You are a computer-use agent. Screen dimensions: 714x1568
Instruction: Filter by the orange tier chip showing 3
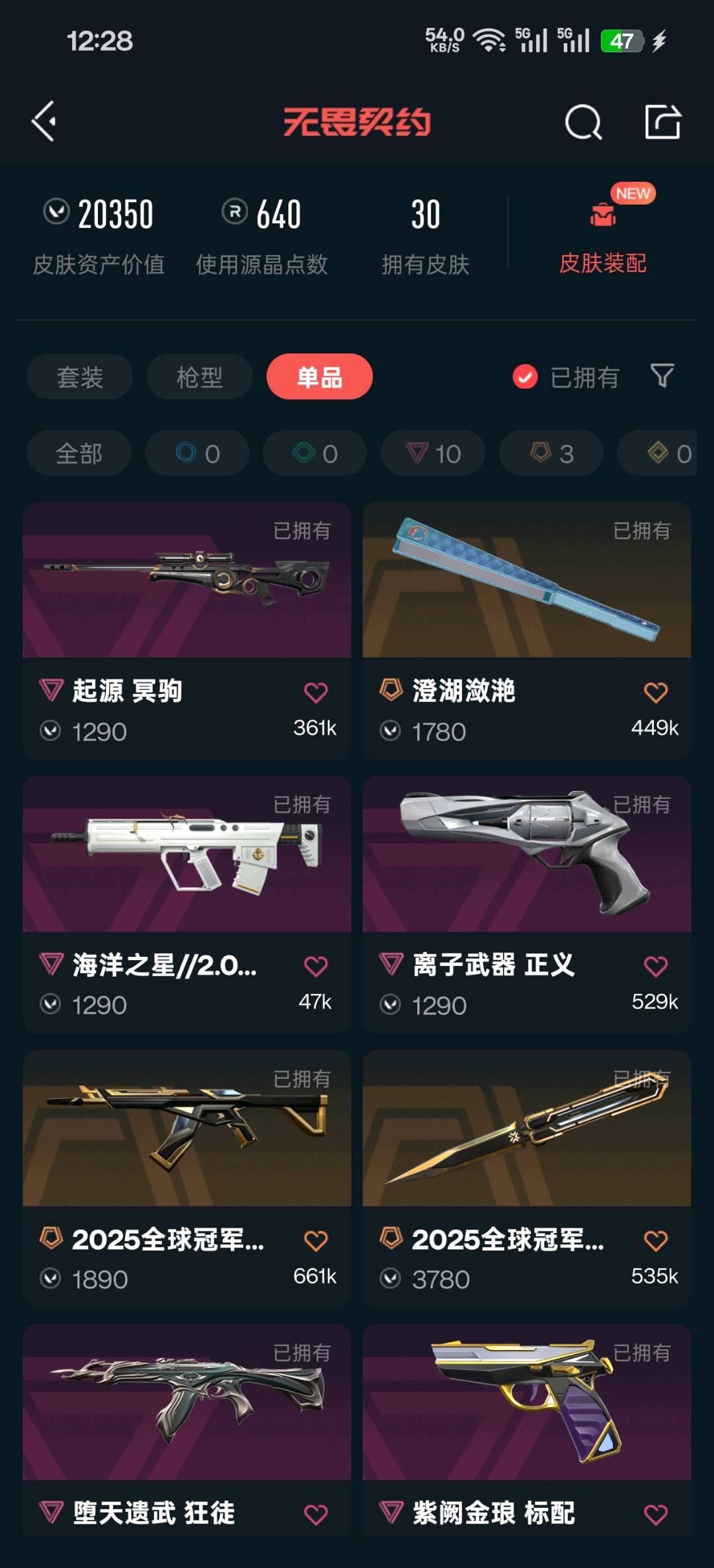[551, 453]
